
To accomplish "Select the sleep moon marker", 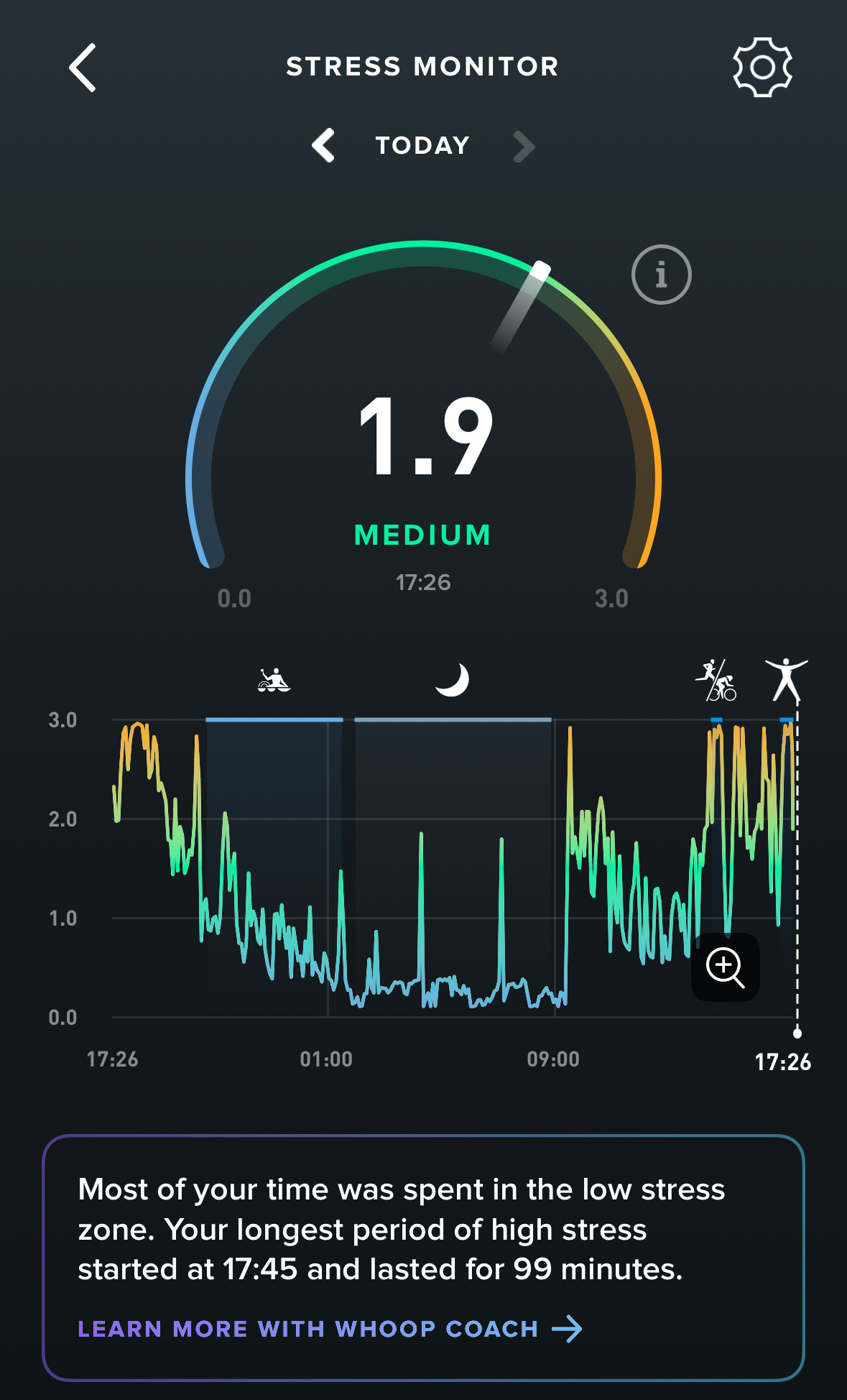I will coord(452,679).
